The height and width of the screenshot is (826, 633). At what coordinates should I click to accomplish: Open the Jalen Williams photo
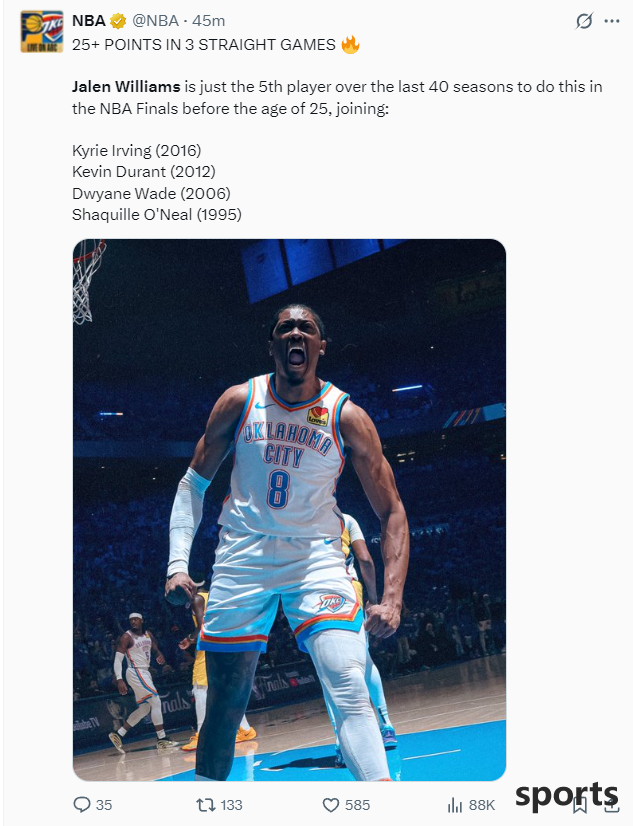click(289, 509)
